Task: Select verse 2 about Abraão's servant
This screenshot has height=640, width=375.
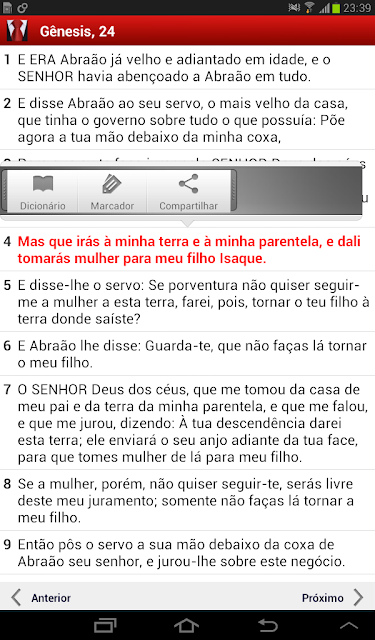Action: coord(187,120)
